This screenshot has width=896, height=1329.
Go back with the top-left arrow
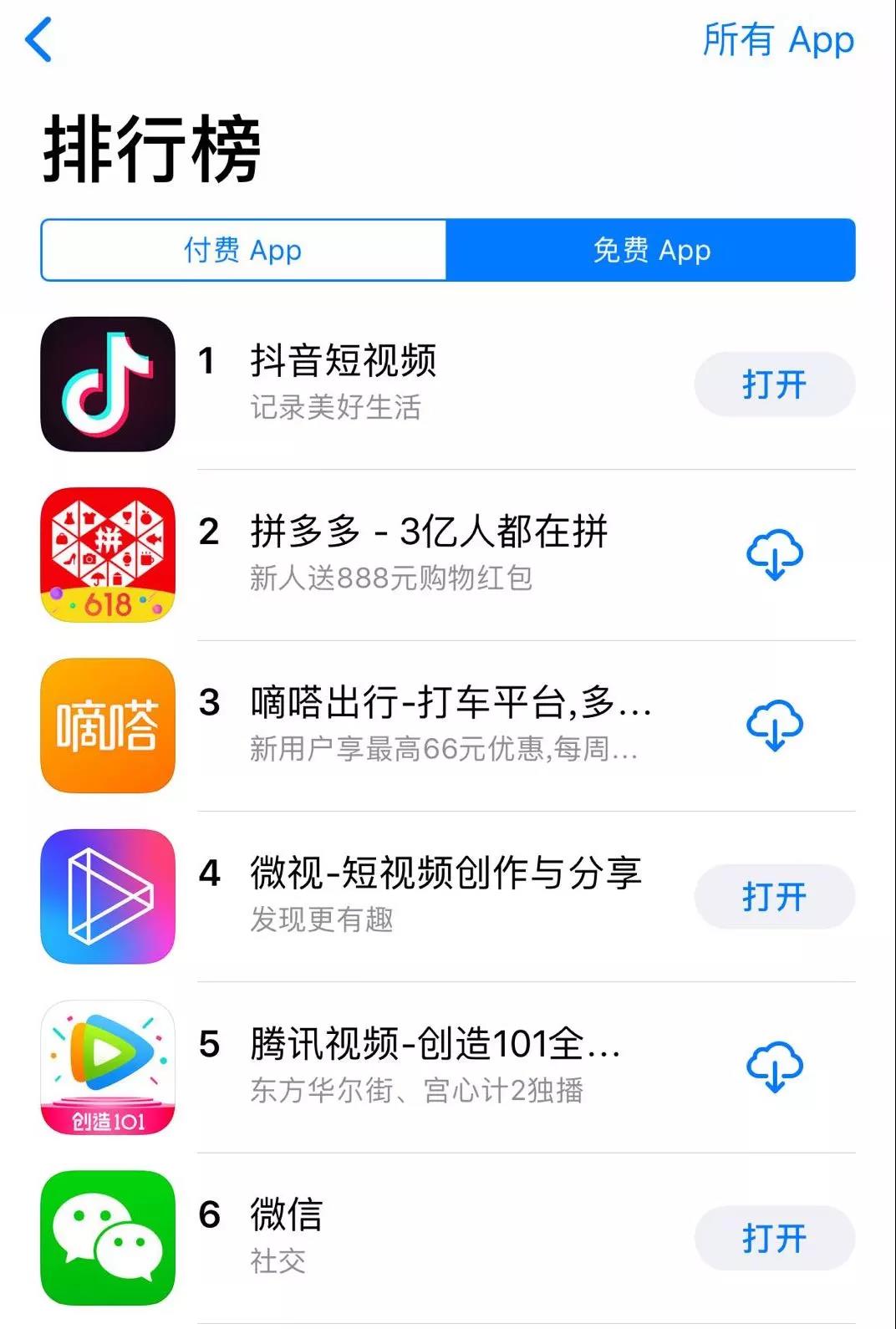tap(38, 39)
